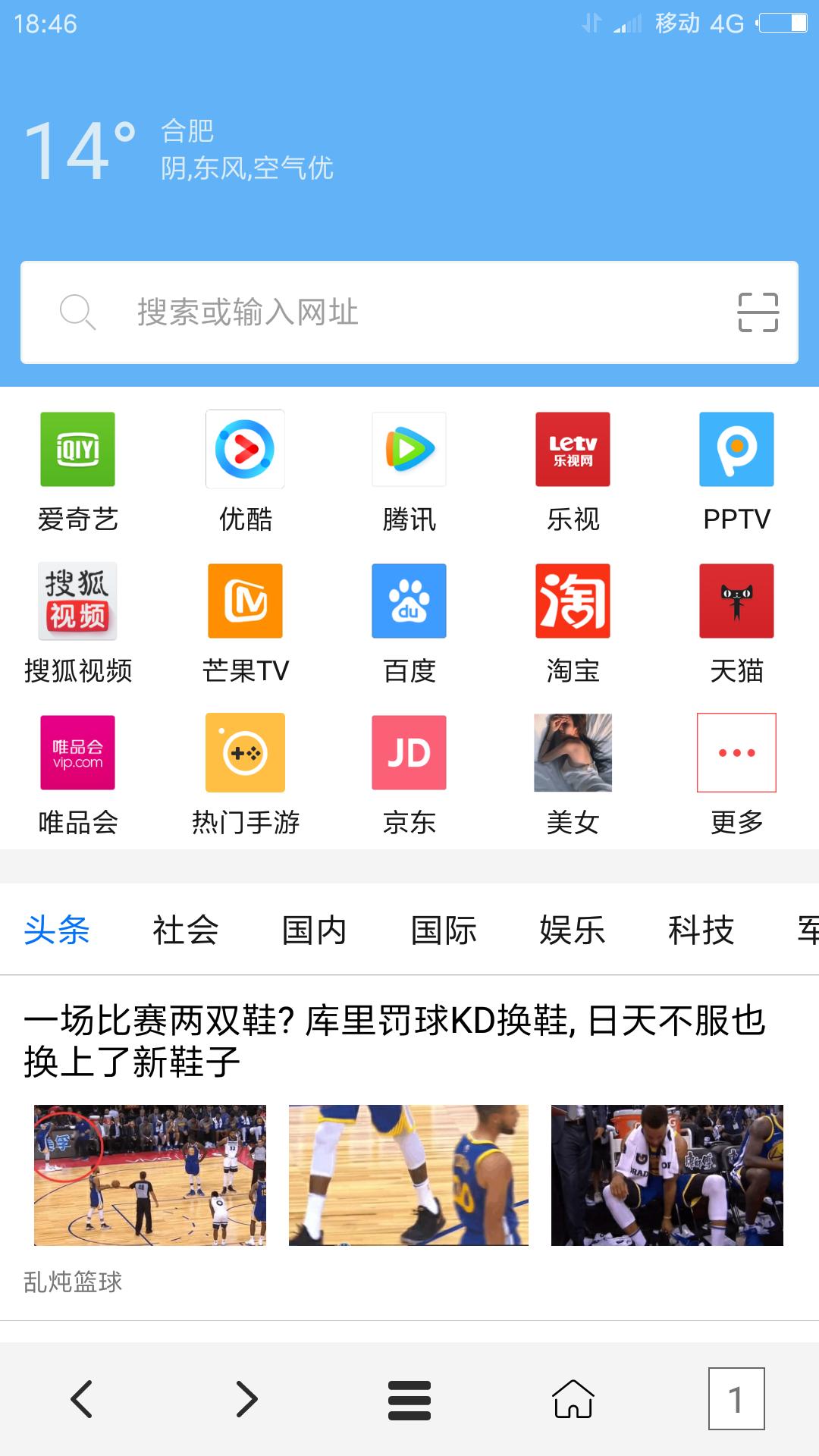819x1456 pixels.
Task: Launch 腾讯 video shortcut
Action: click(409, 450)
